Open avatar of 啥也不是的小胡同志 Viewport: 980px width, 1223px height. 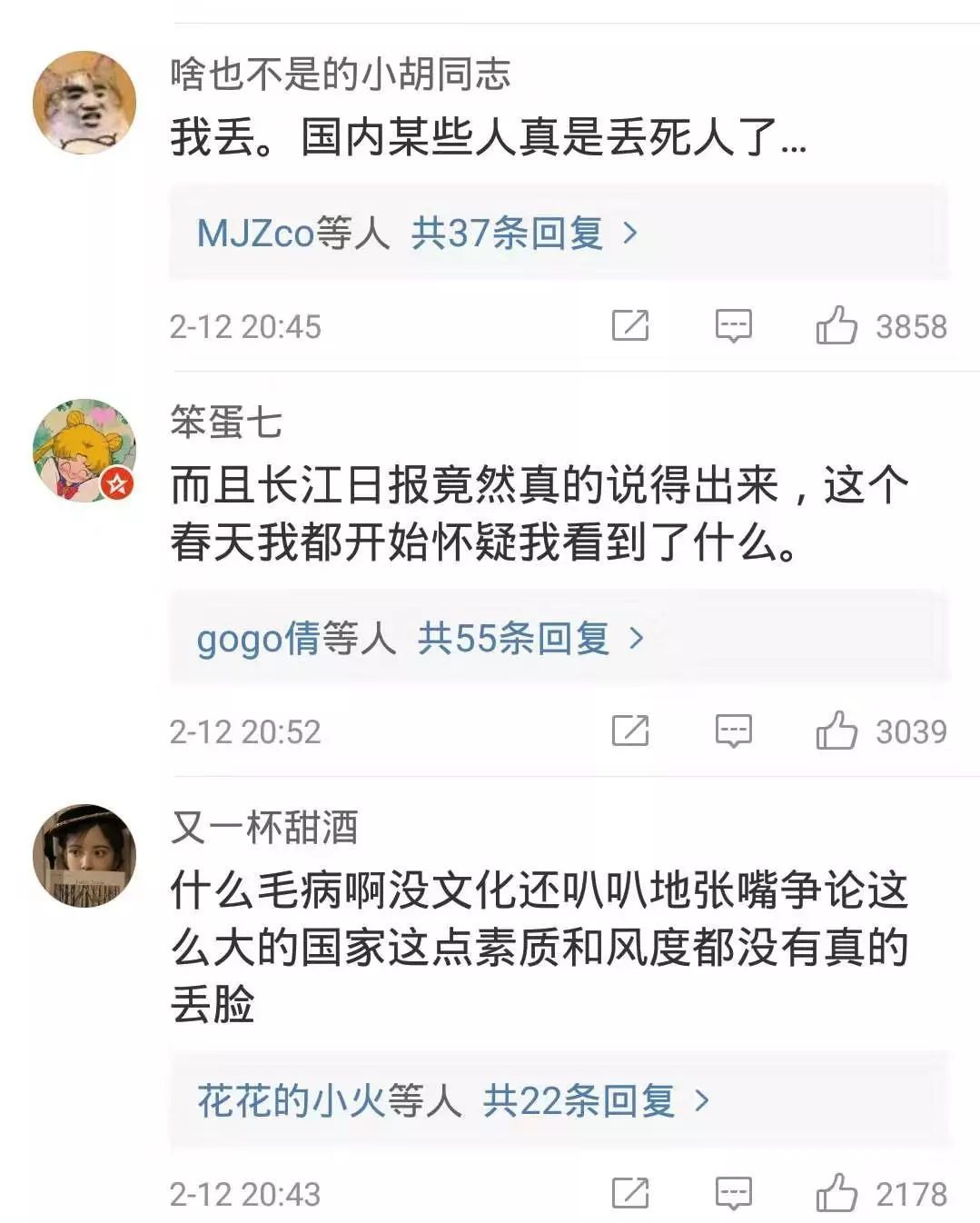(84, 103)
